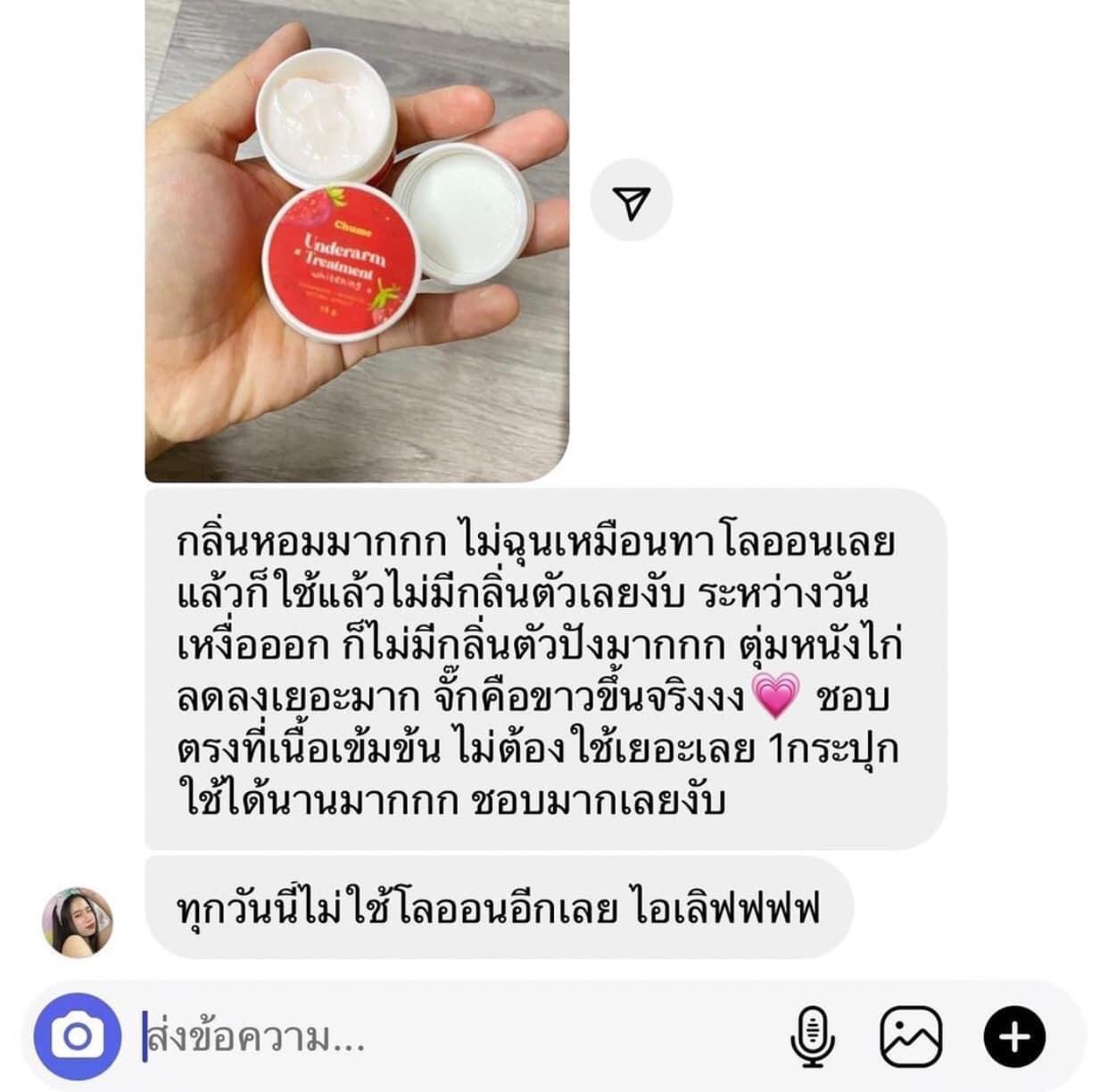Open the gallery image picker

coord(910,1038)
